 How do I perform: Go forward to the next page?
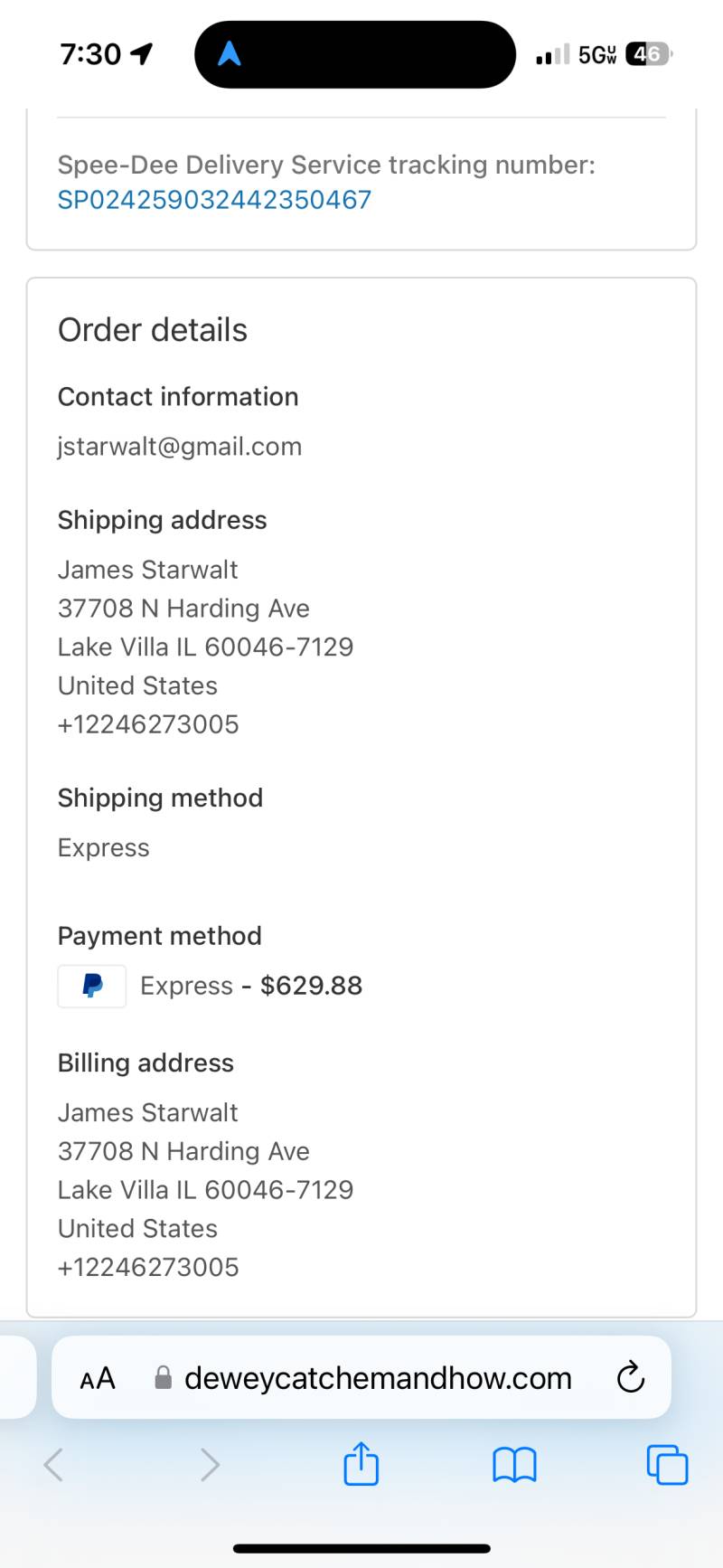click(x=210, y=1464)
